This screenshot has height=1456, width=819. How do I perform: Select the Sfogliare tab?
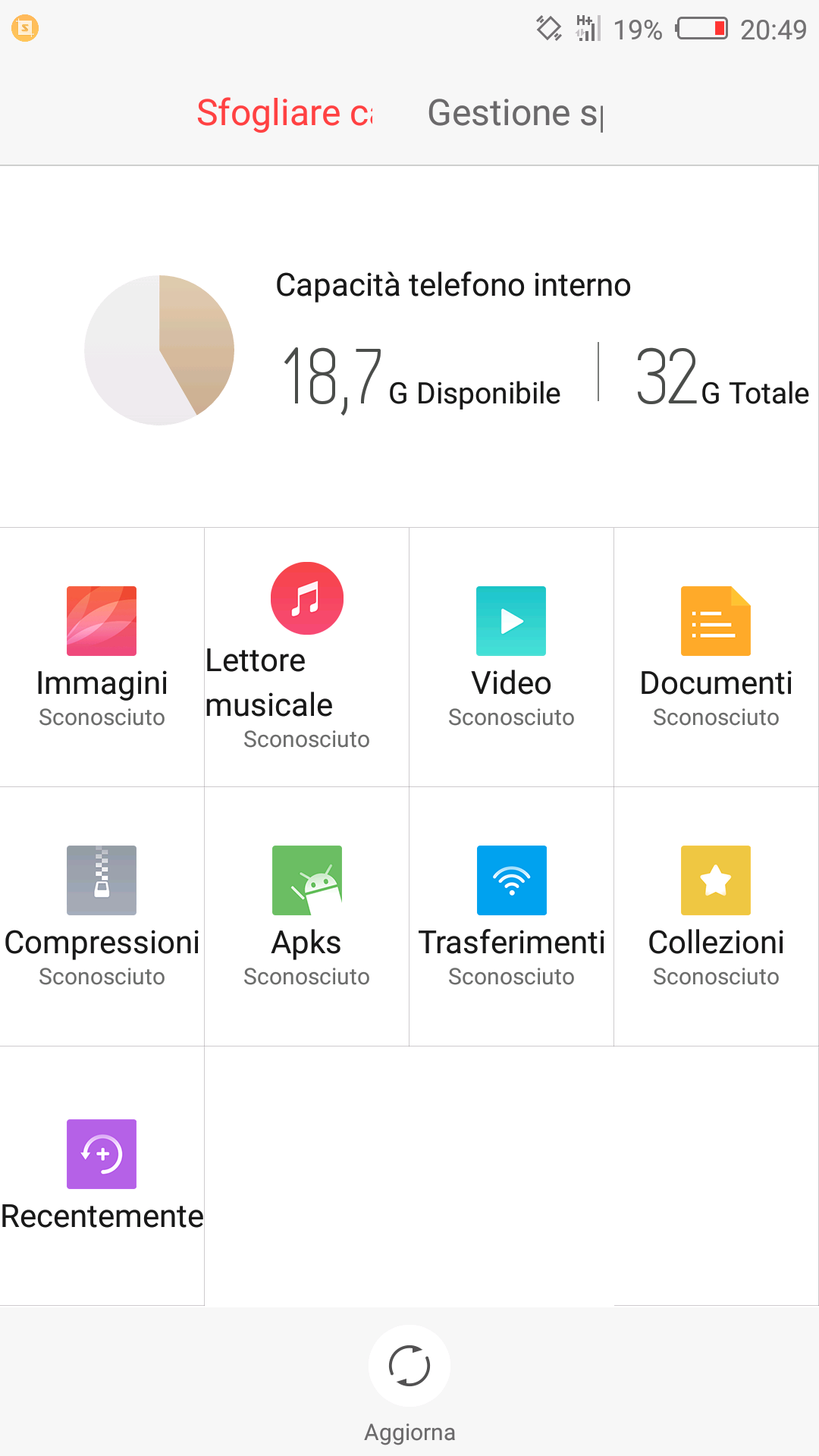click(284, 114)
